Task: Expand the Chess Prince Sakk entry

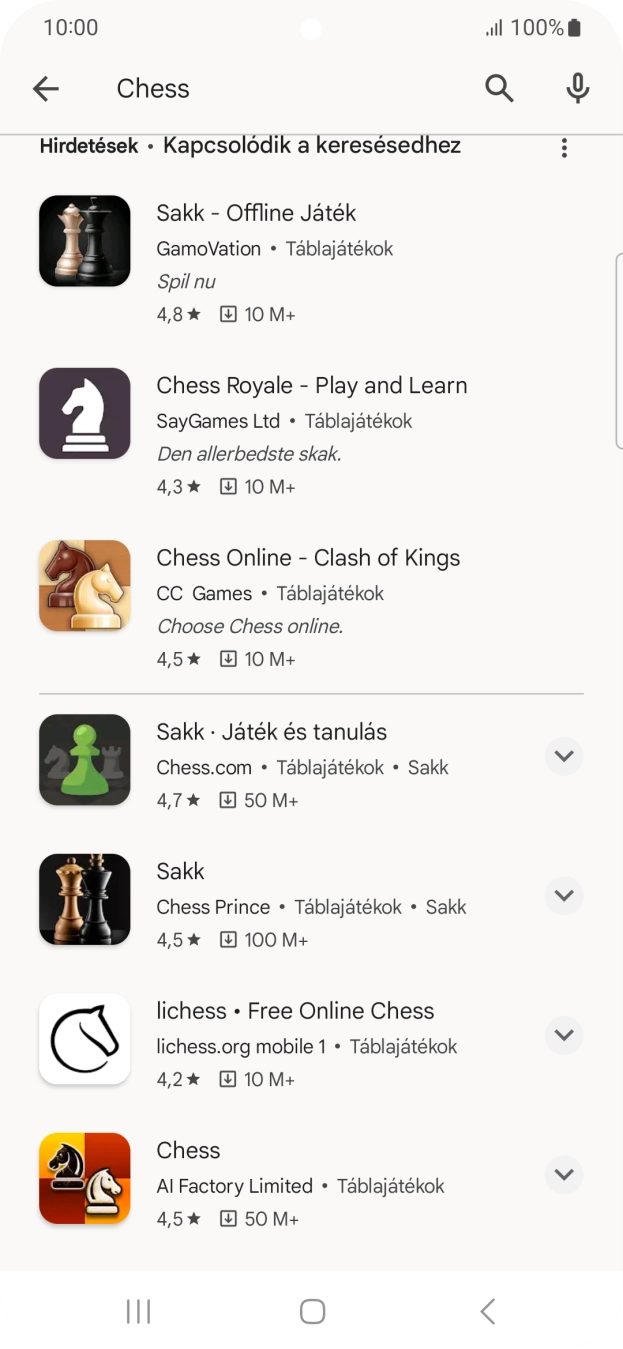Action: (564, 895)
